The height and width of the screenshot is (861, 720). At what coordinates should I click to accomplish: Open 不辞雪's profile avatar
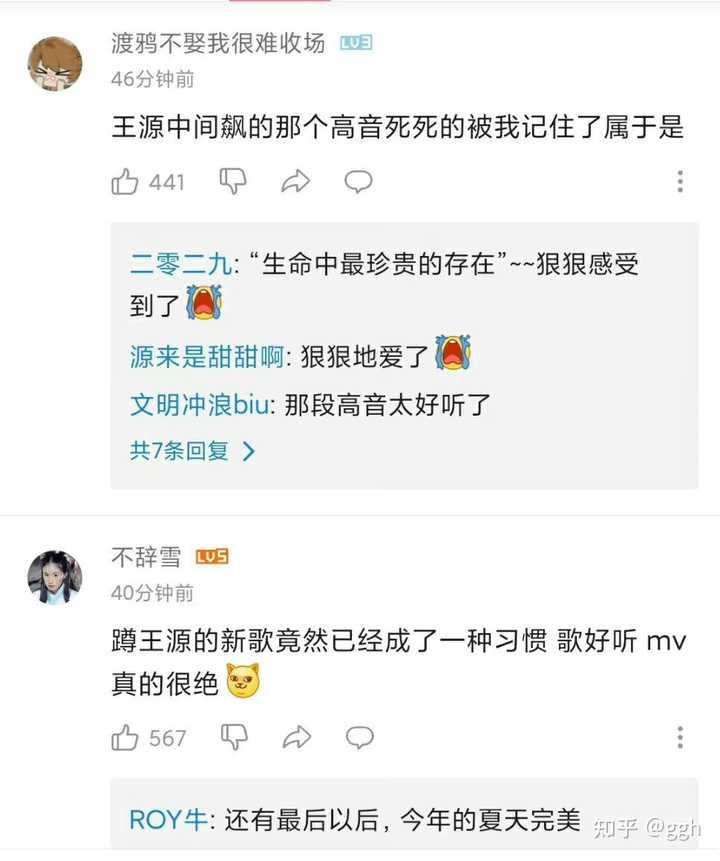click(55, 577)
